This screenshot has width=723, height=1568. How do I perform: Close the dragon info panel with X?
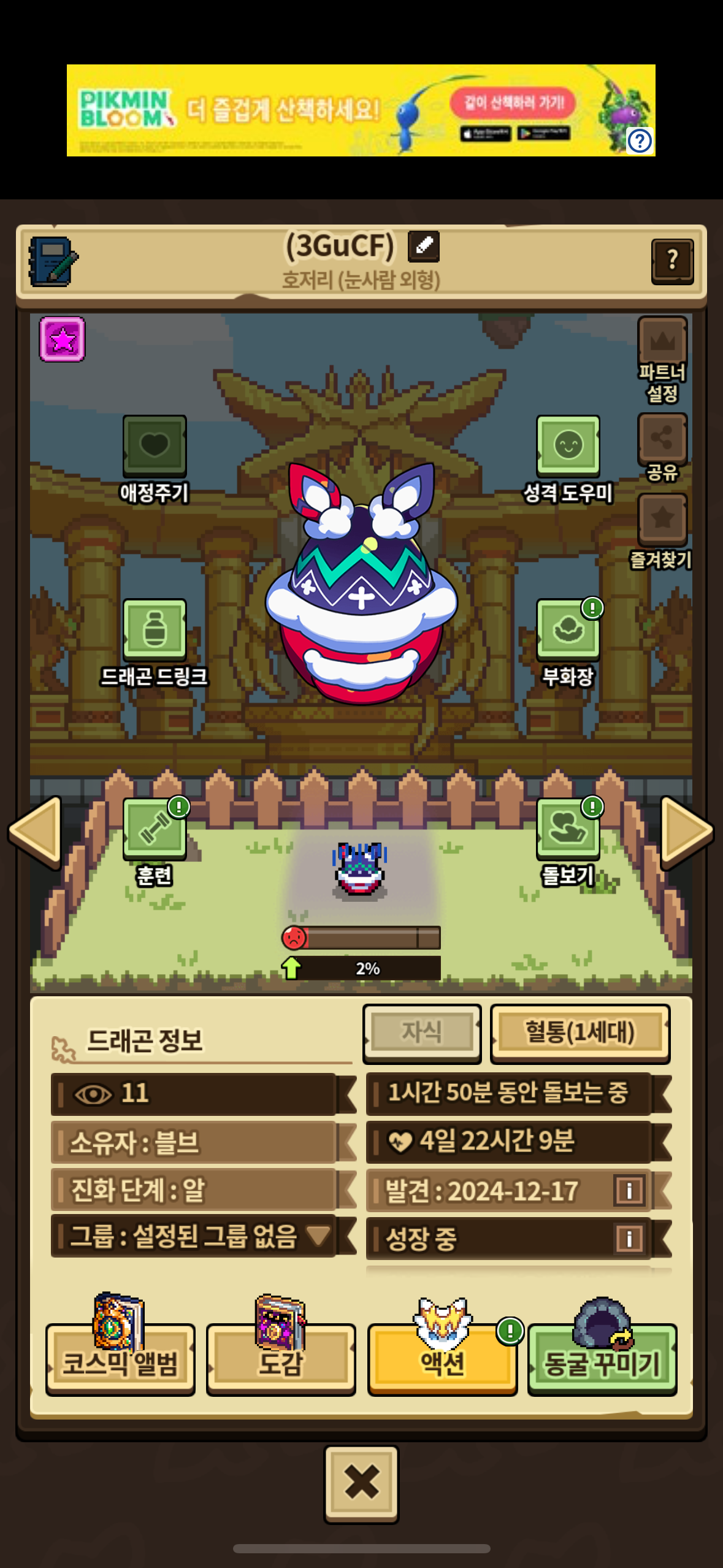[x=362, y=1484]
